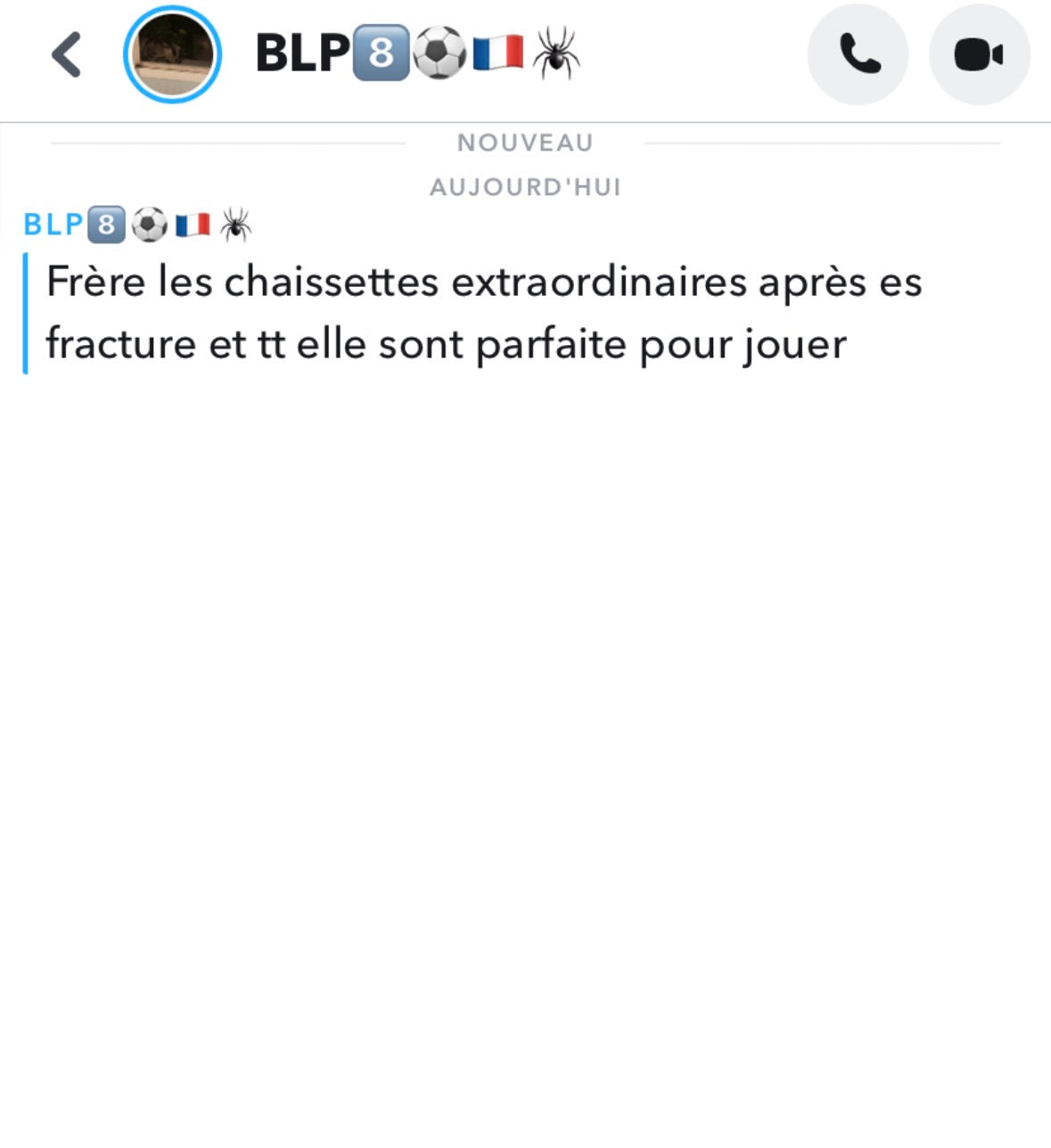
Task: Open BLP's profile picture avatar
Action: 172,55
